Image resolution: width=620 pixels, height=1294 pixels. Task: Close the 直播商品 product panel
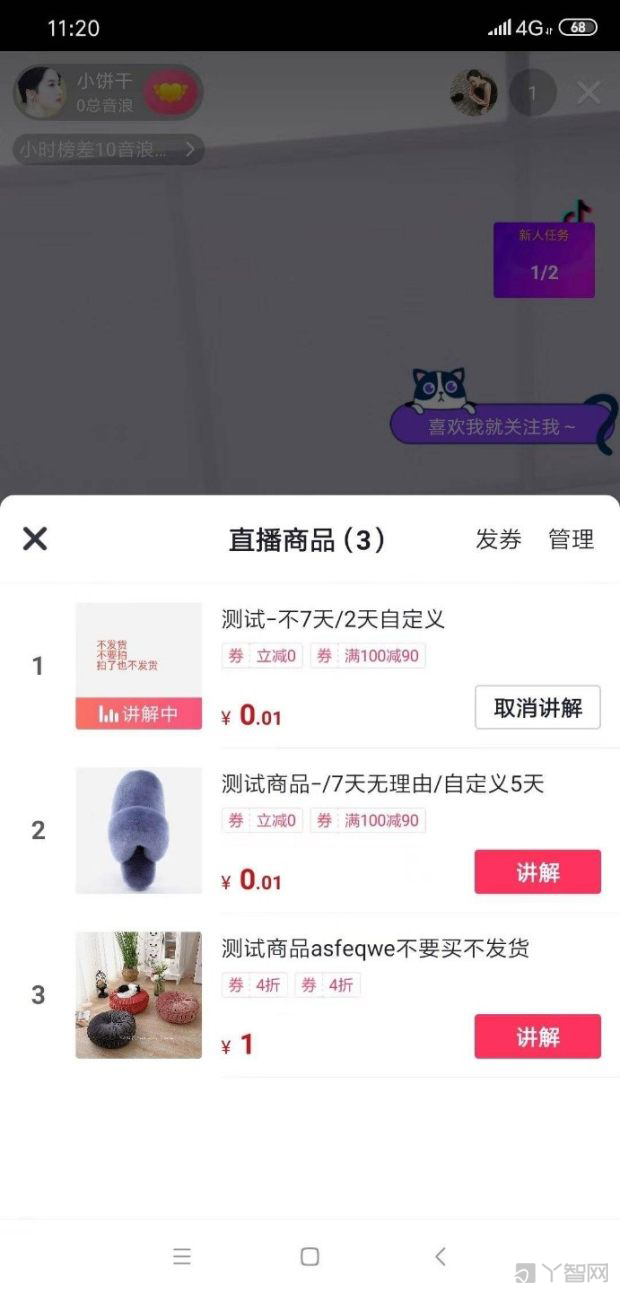pos(35,539)
